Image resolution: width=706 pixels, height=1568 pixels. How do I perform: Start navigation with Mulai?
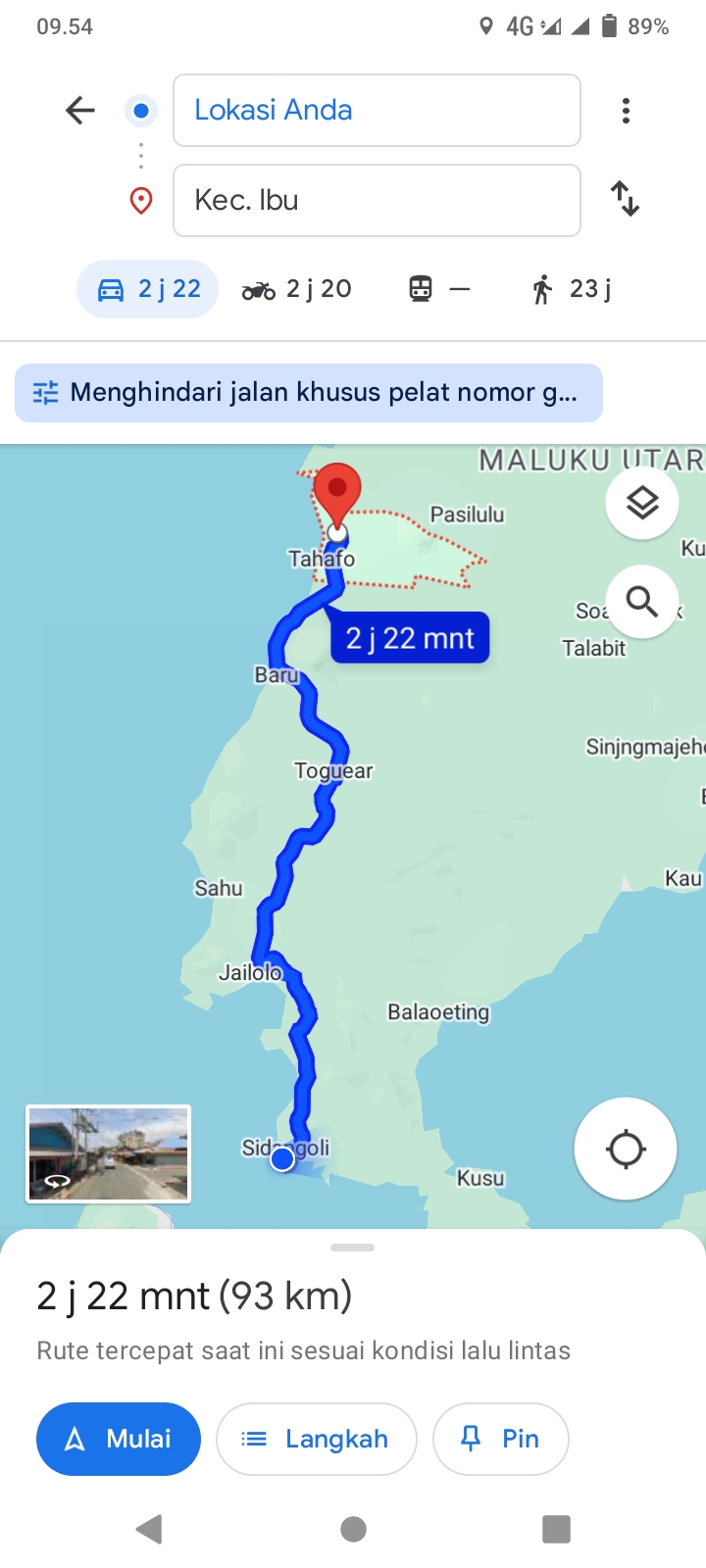119,1439
